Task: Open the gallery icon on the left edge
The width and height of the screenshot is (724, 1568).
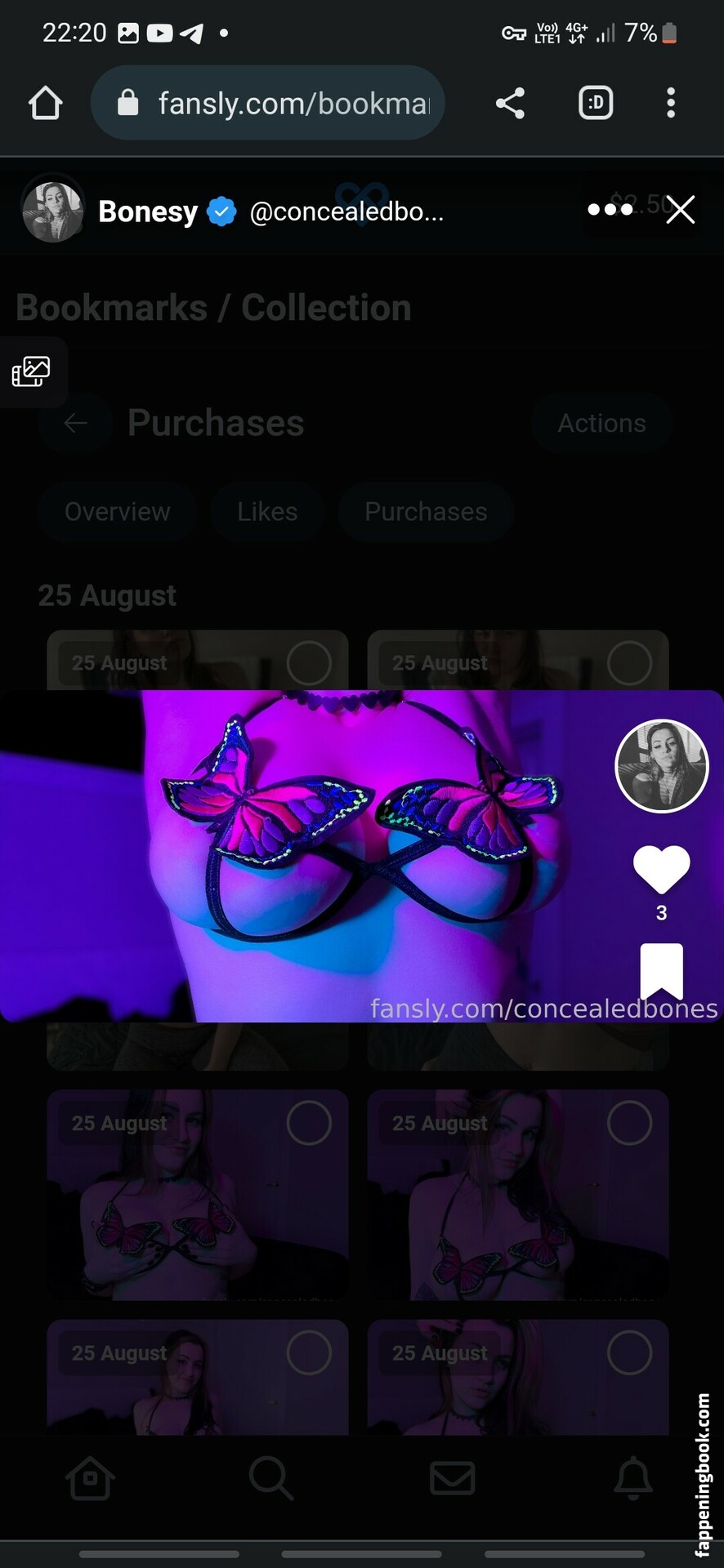Action: pyautogui.click(x=31, y=372)
